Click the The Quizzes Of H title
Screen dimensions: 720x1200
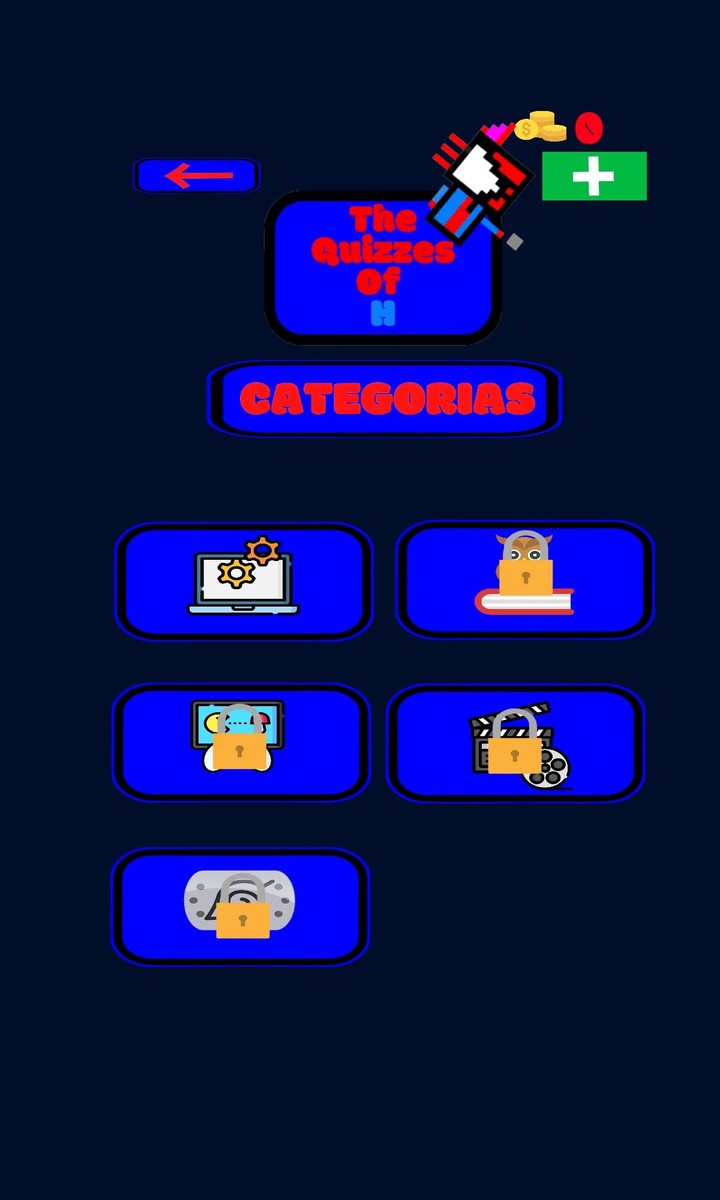pyautogui.click(x=382, y=265)
